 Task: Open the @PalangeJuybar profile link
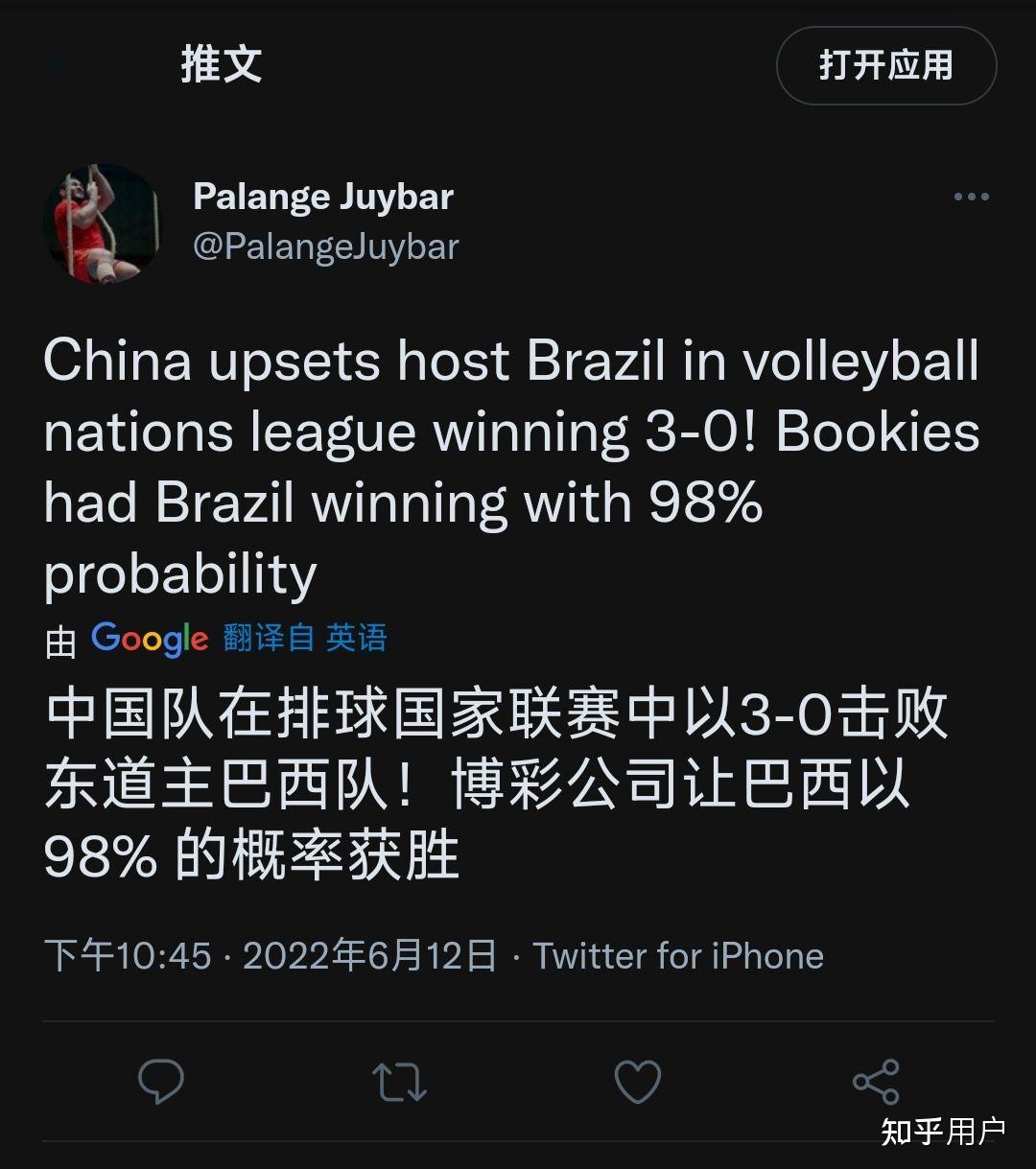pos(325,246)
